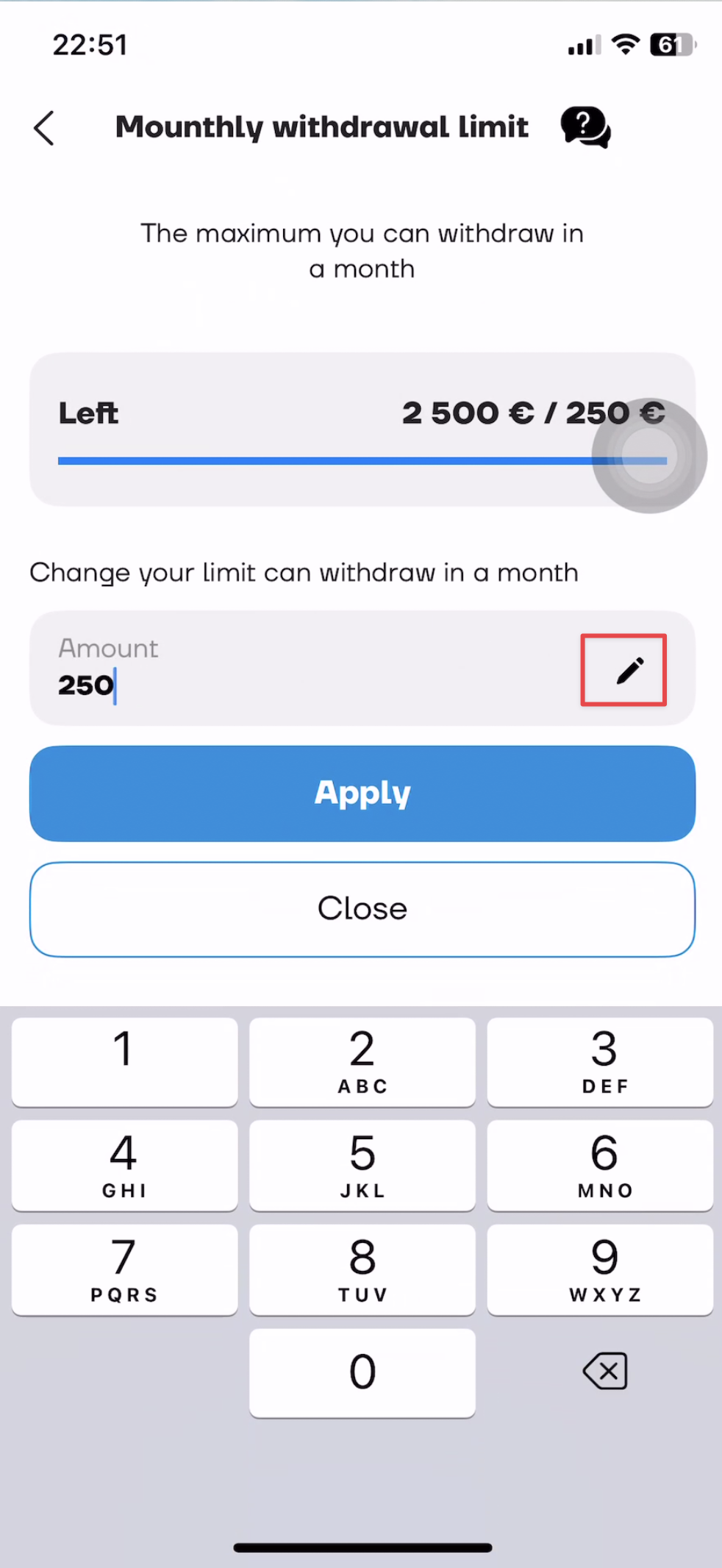The image size is (722, 1568).
Task: Go back using the arrow icon
Action: pyautogui.click(x=44, y=128)
